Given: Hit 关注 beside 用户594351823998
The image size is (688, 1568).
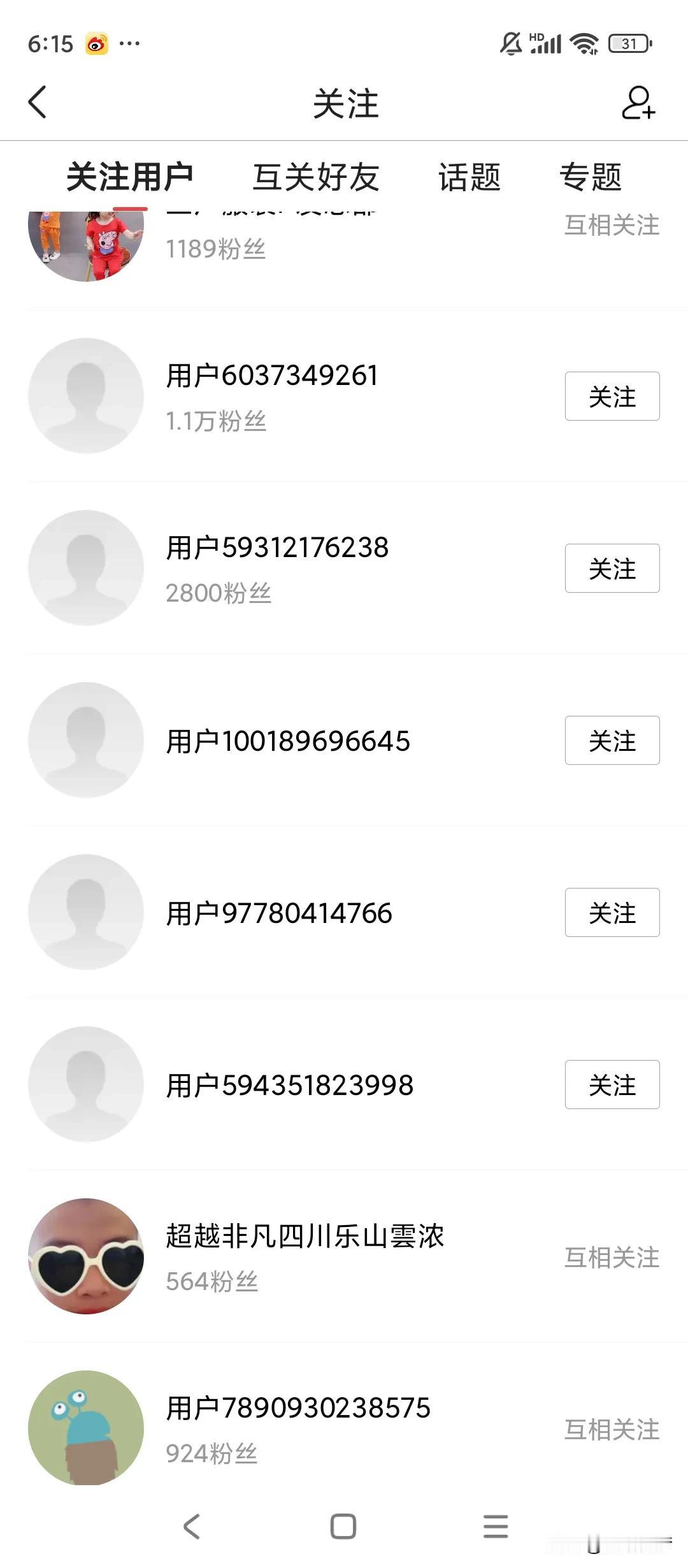Looking at the screenshot, I should coord(612,1084).
